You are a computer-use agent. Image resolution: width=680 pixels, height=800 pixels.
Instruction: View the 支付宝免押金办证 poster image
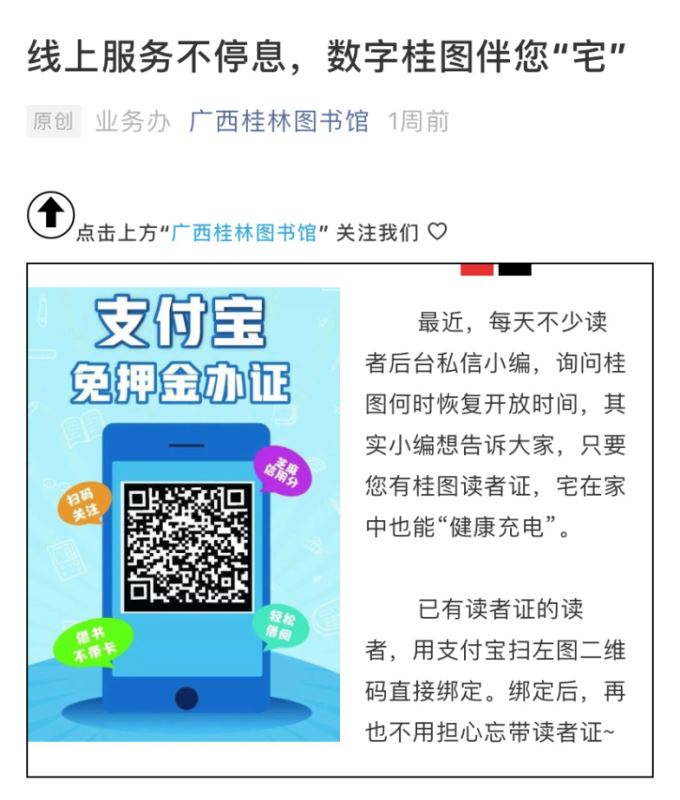(184, 514)
